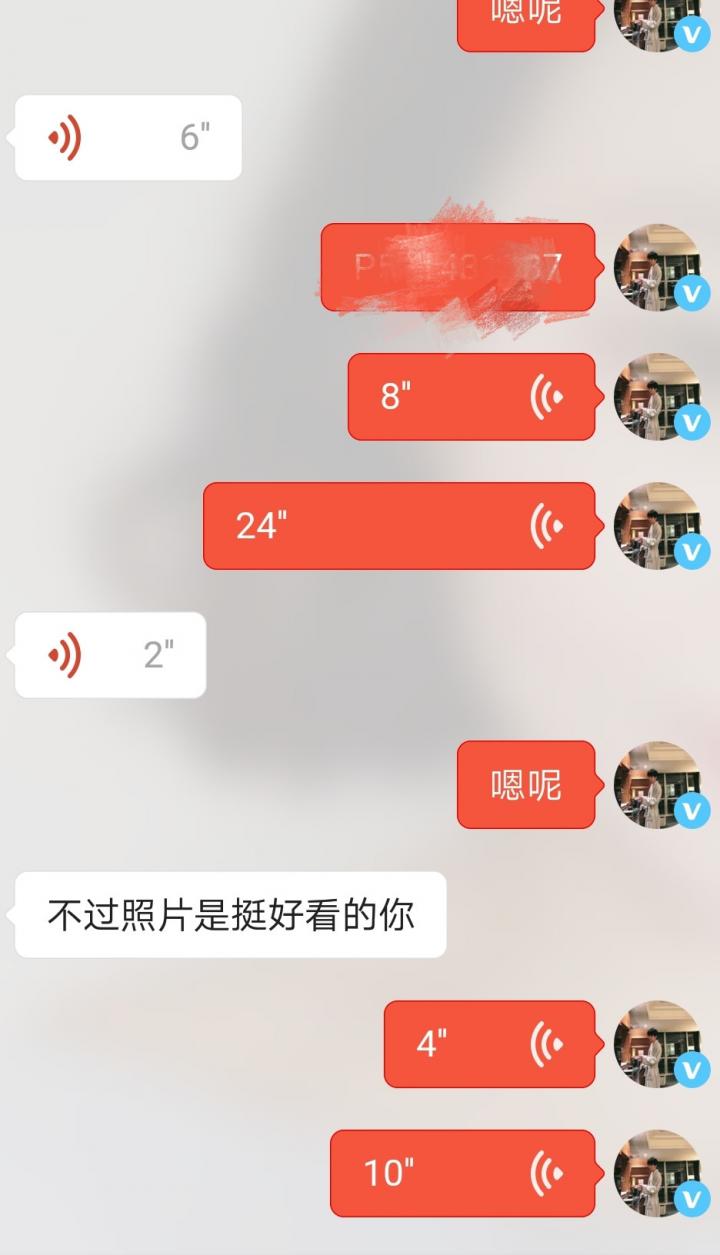Click the V badge on avatar next to 24" message

(692, 553)
